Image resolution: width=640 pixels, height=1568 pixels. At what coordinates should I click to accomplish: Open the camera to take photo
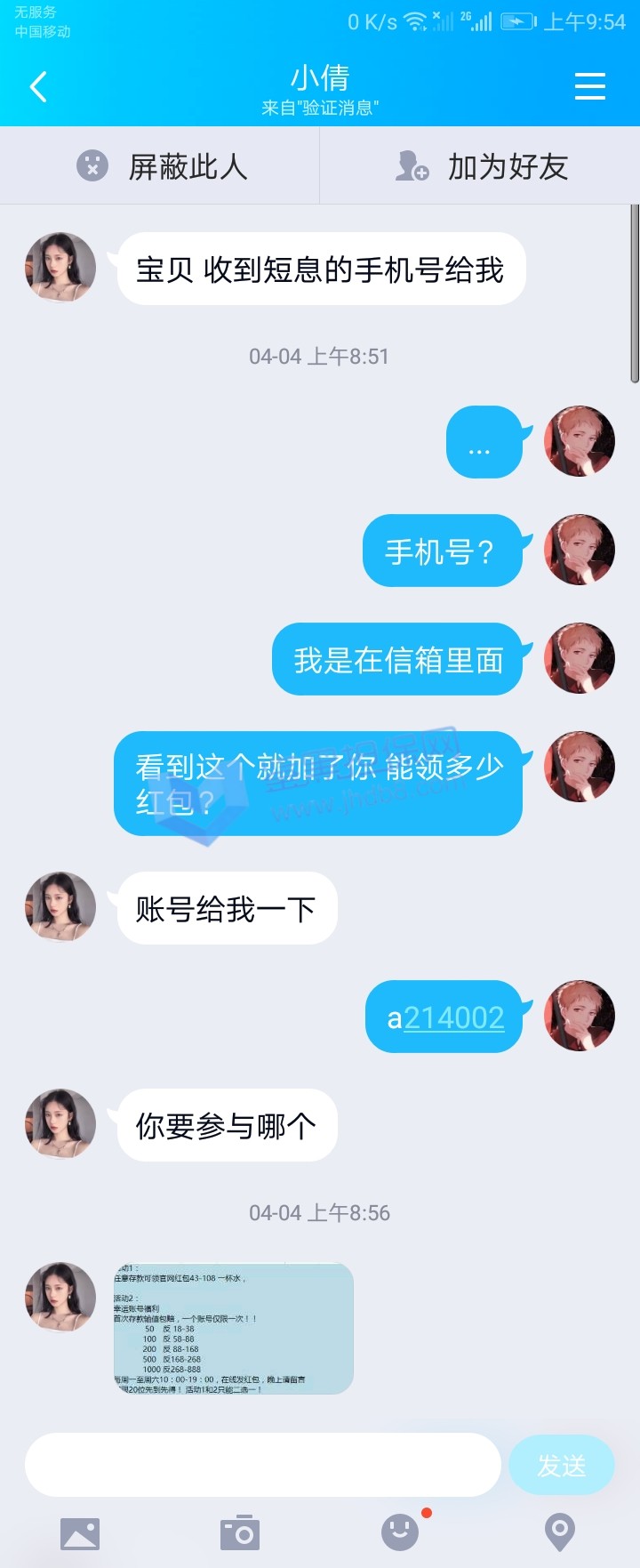(240, 1533)
